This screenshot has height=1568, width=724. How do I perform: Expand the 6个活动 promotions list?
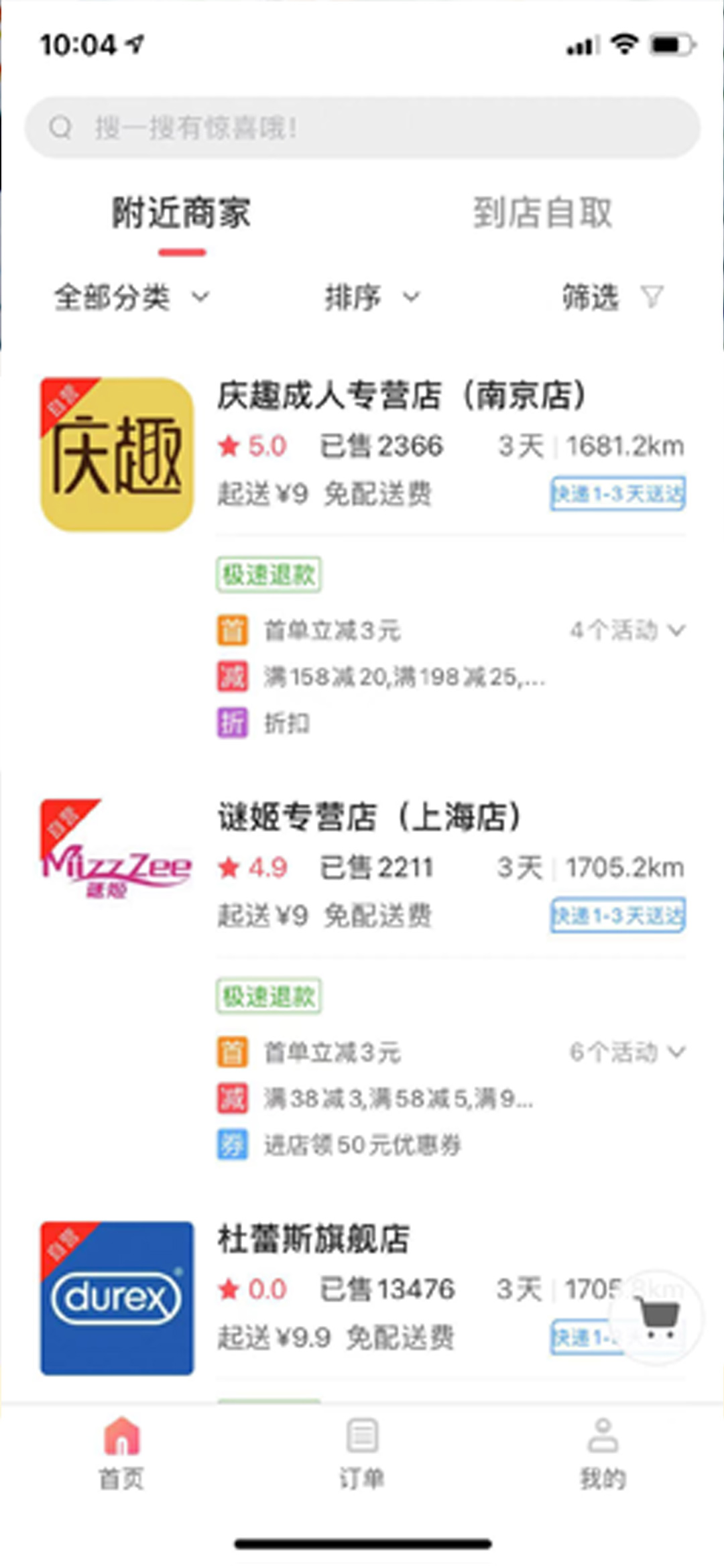pos(627,1052)
